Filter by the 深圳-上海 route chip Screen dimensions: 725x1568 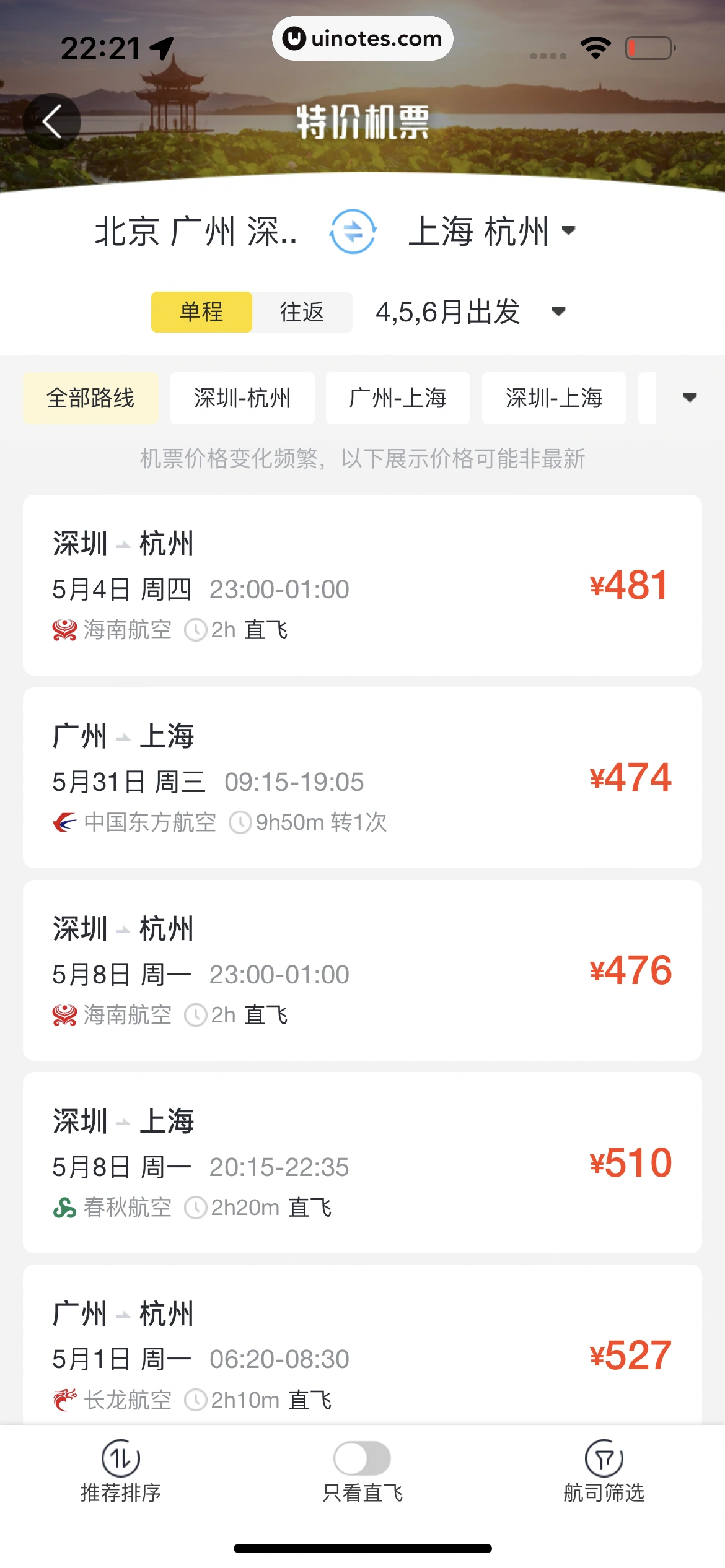tap(554, 398)
